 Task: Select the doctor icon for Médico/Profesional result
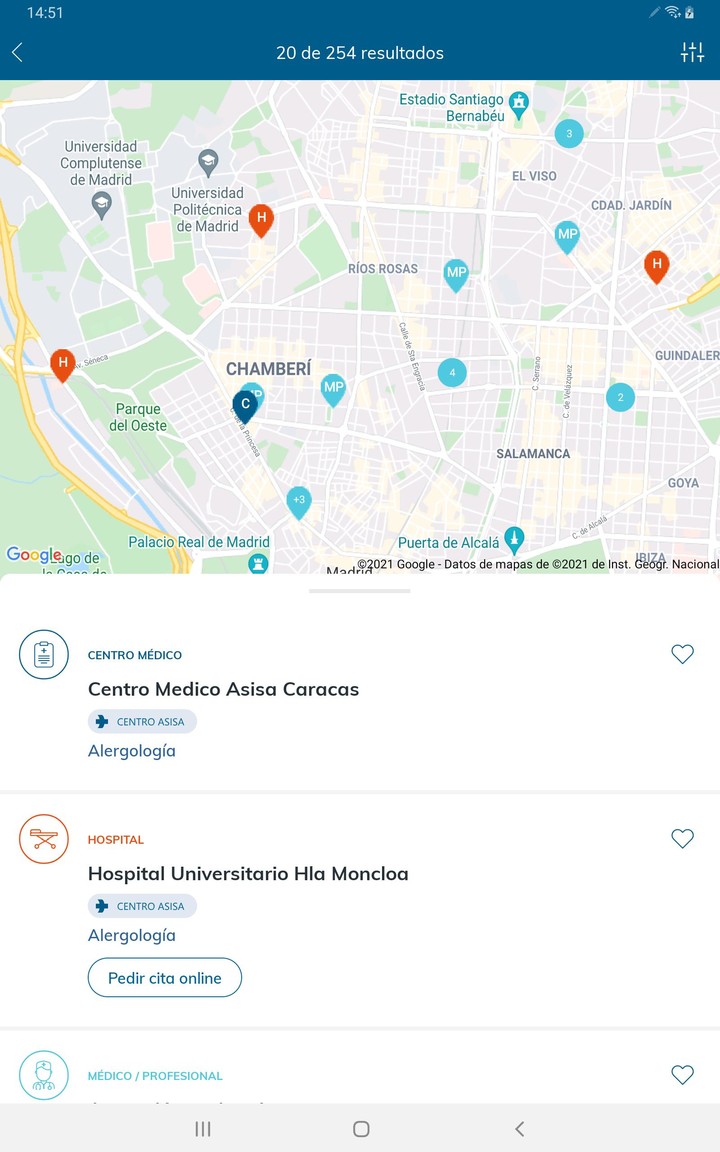pos(44,1075)
